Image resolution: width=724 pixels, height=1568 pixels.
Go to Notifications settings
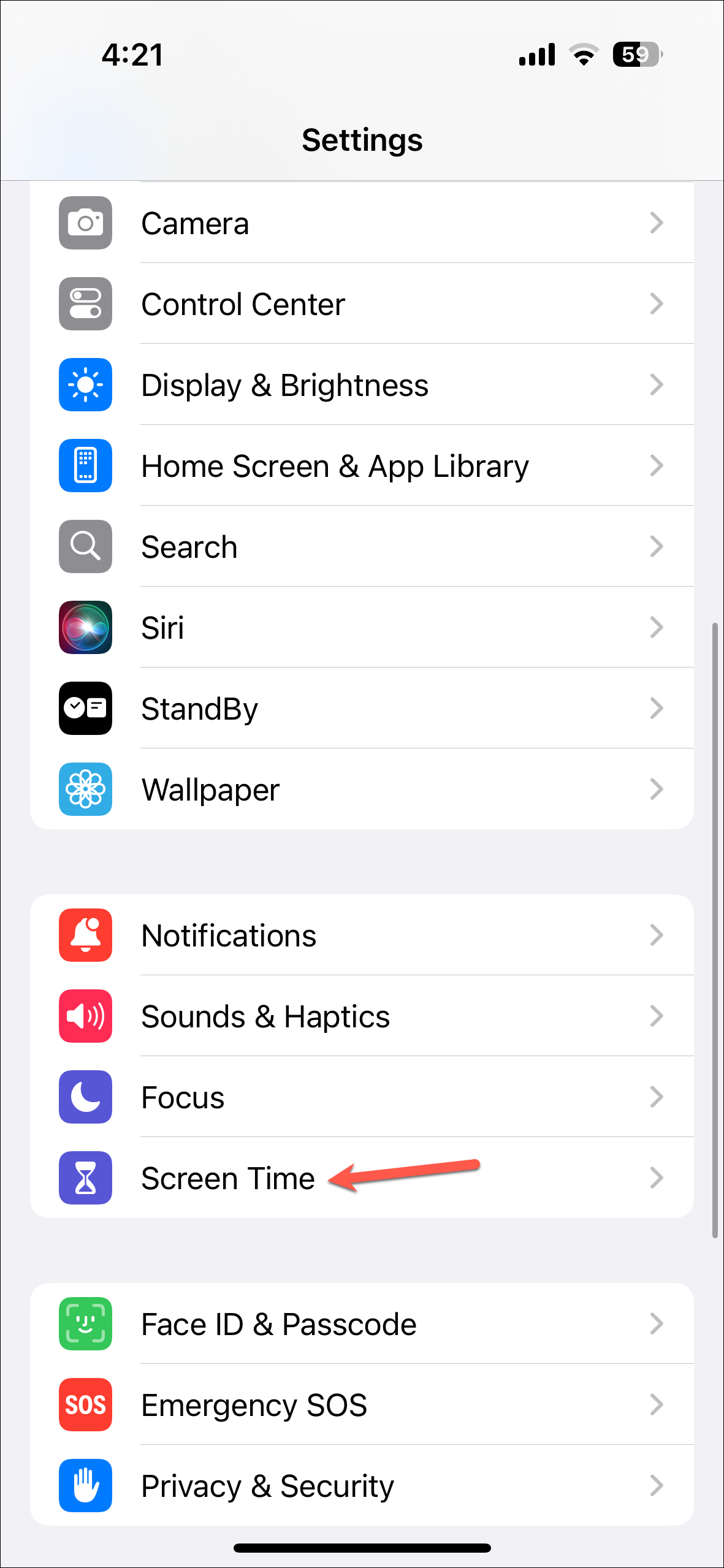[362, 935]
